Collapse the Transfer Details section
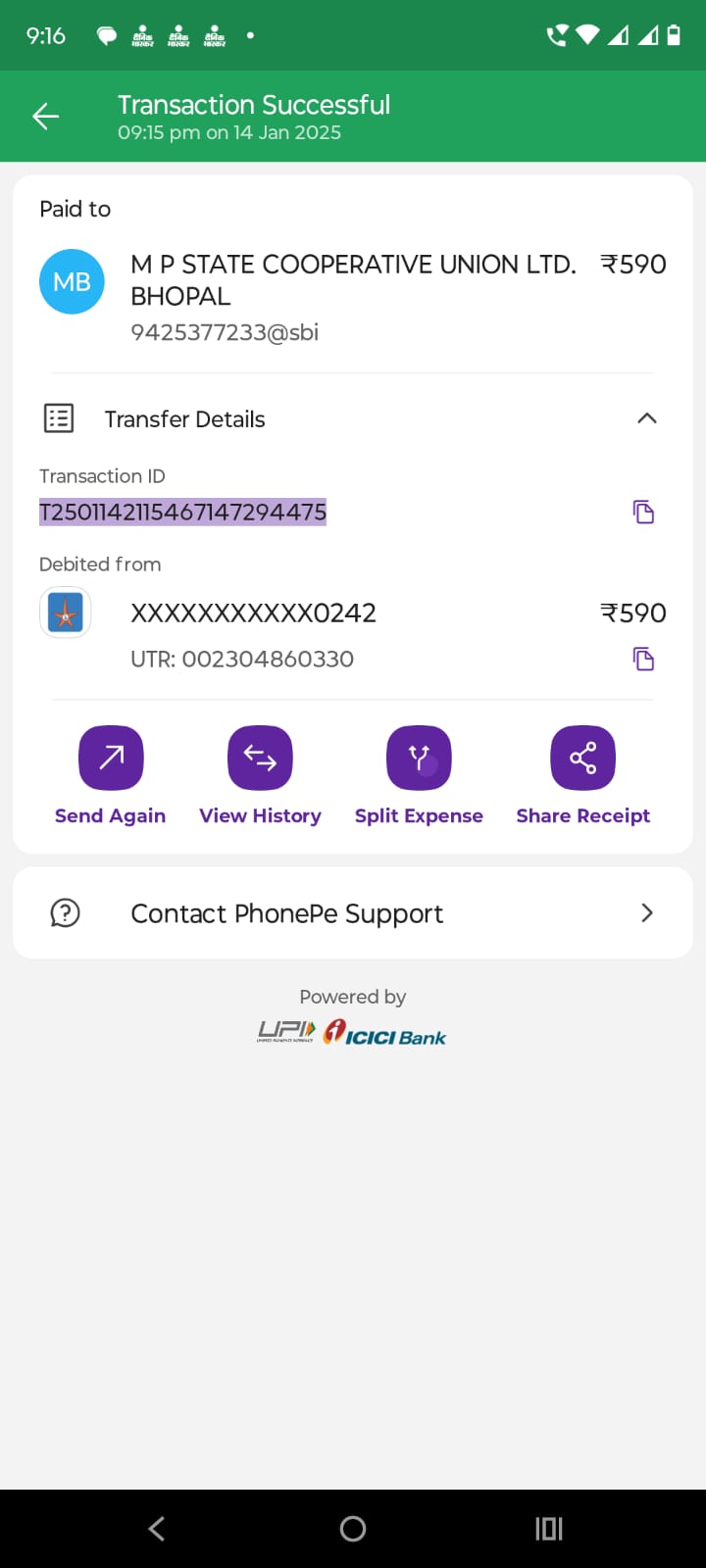 click(646, 418)
